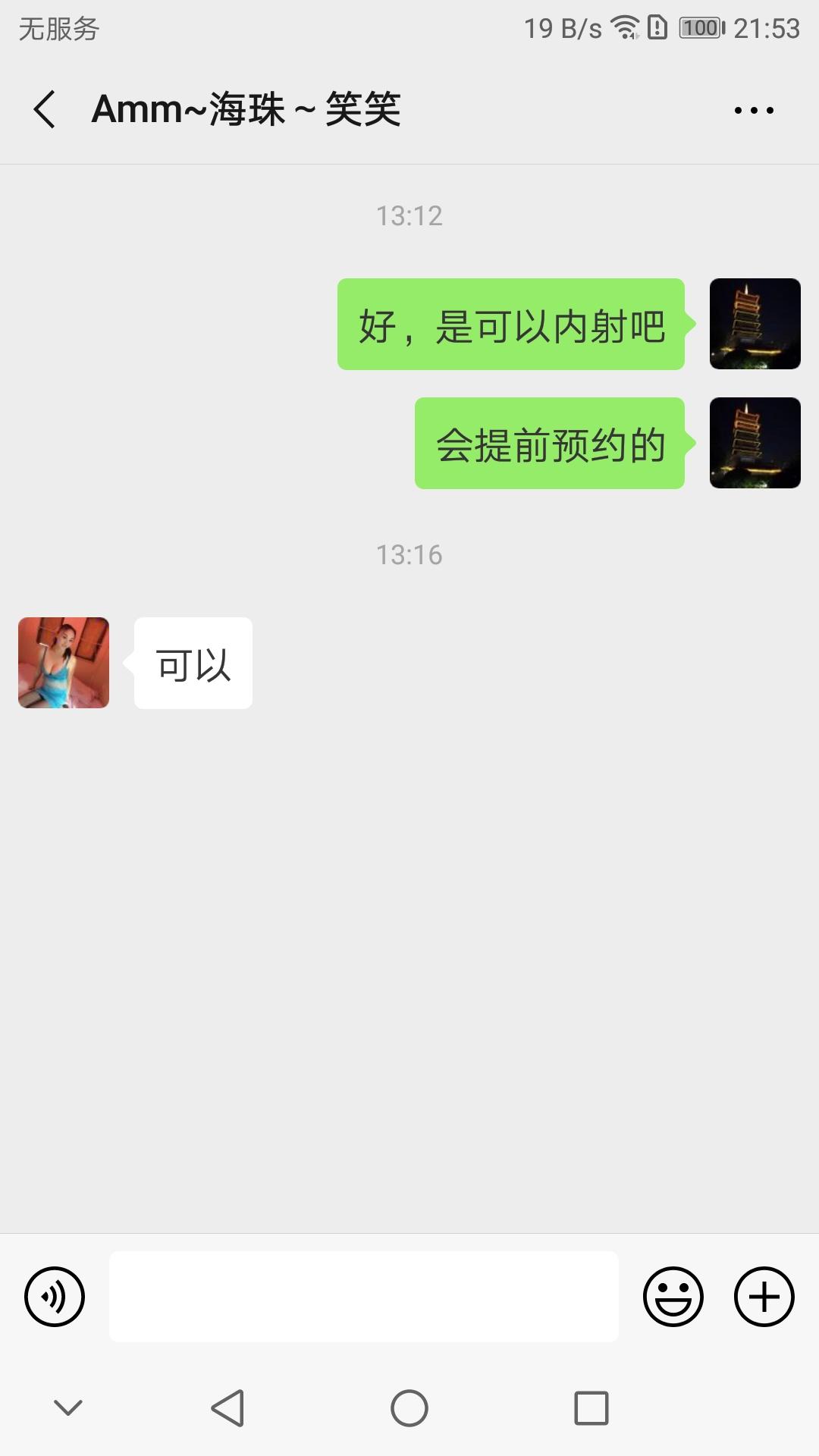
Task: Select the 好，是可以内射吧 message bubble
Action: pyautogui.click(x=510, y=325)
